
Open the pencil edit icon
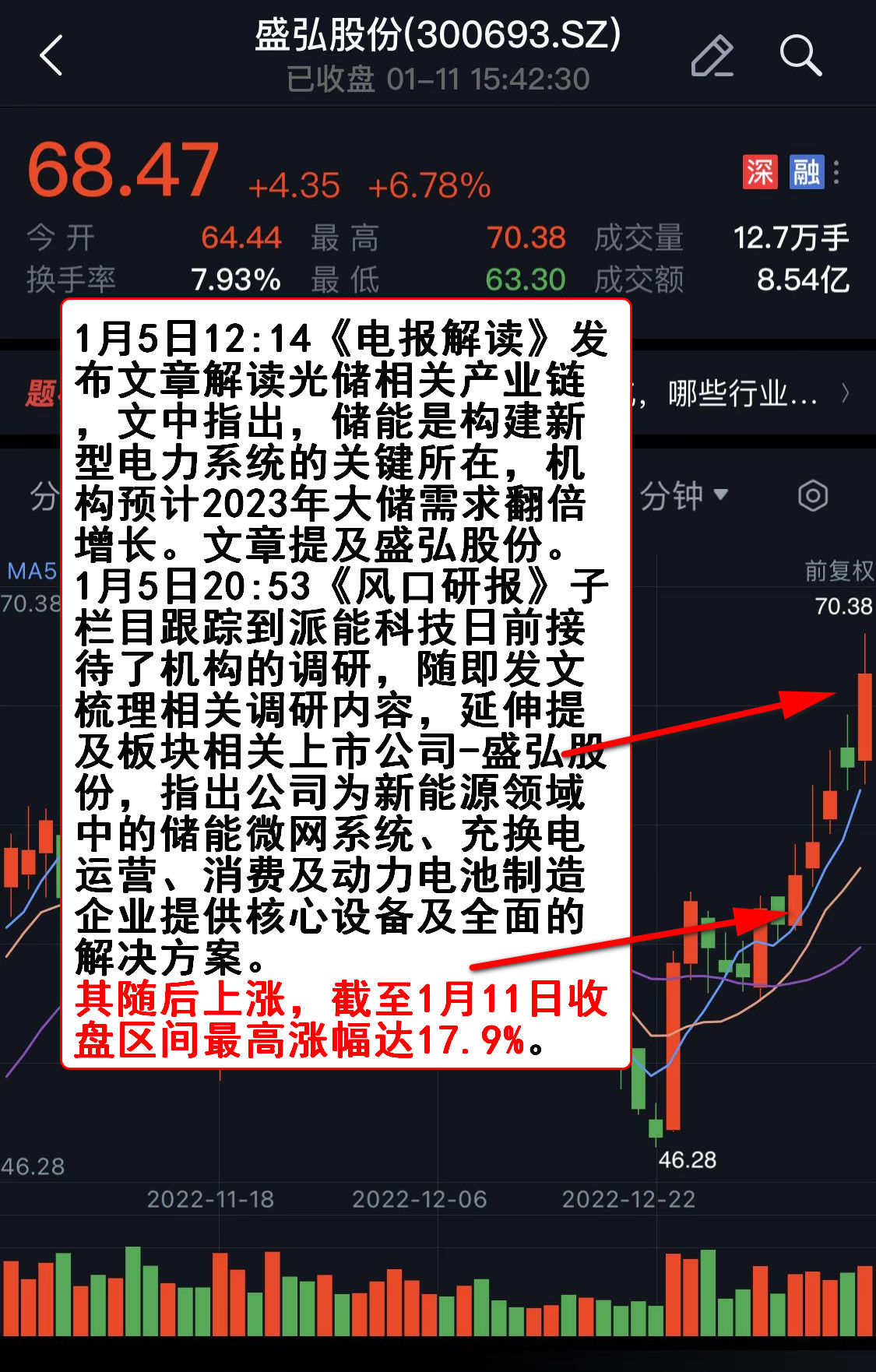point(712,56)
